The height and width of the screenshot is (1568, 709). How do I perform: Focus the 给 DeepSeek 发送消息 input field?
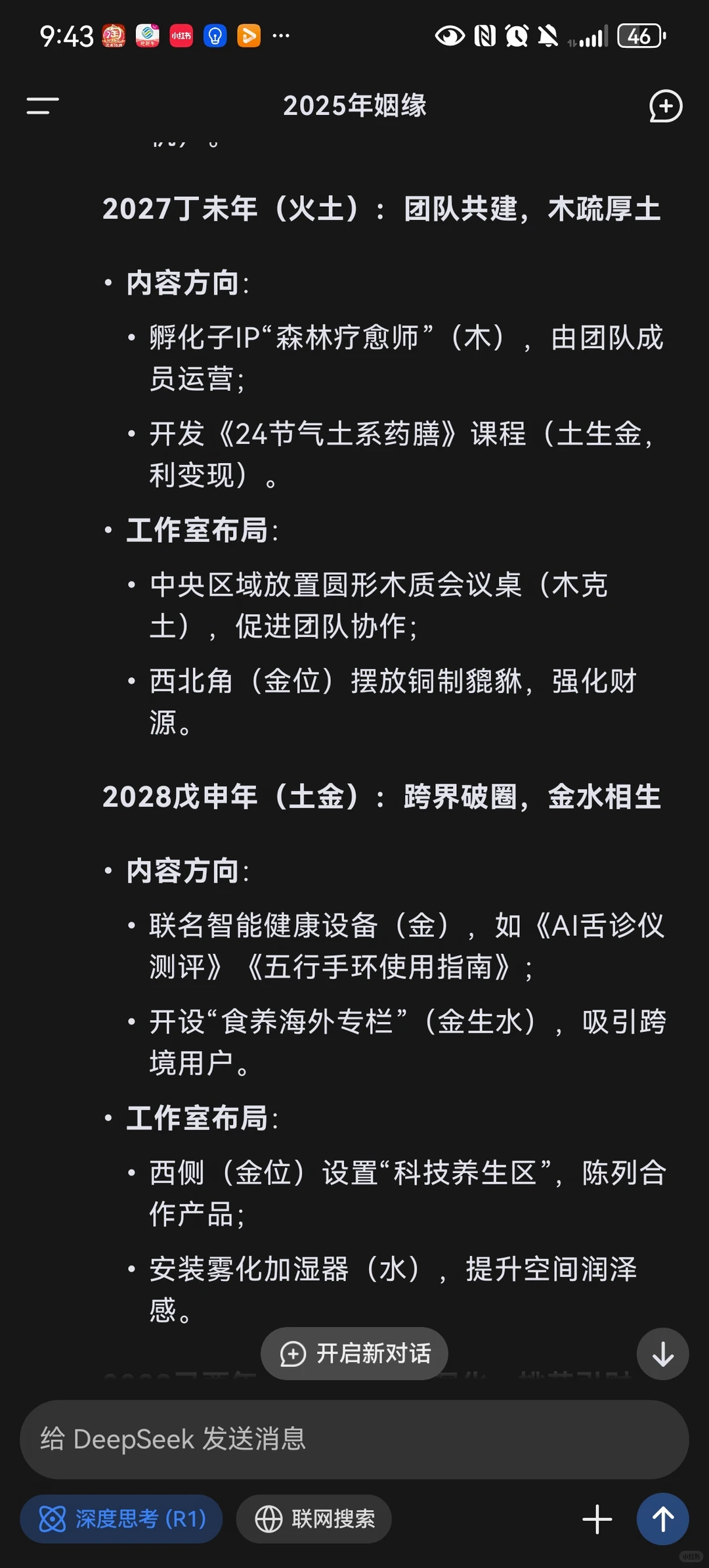click(354, 1439)
